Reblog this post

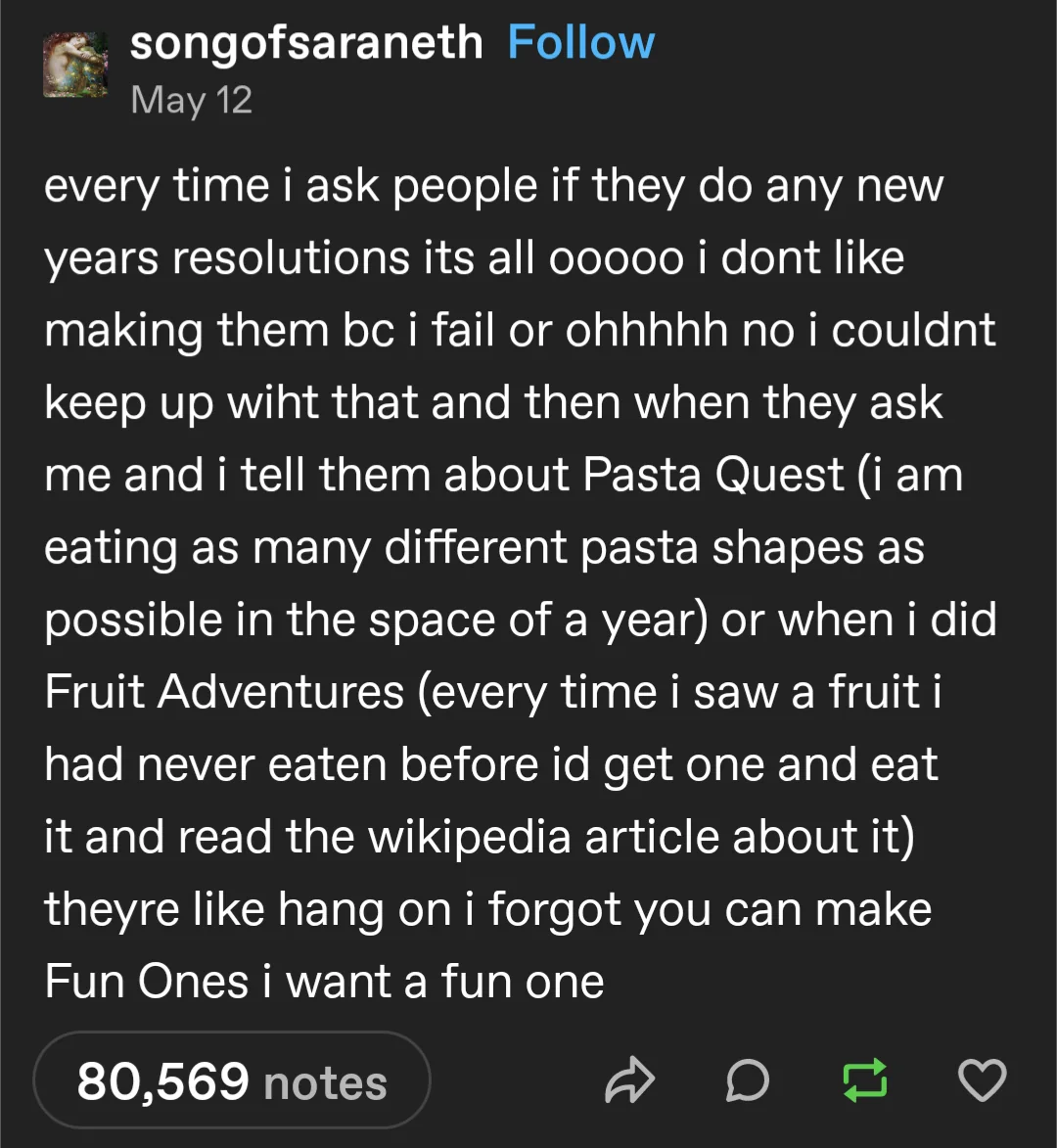[865, 1080]
